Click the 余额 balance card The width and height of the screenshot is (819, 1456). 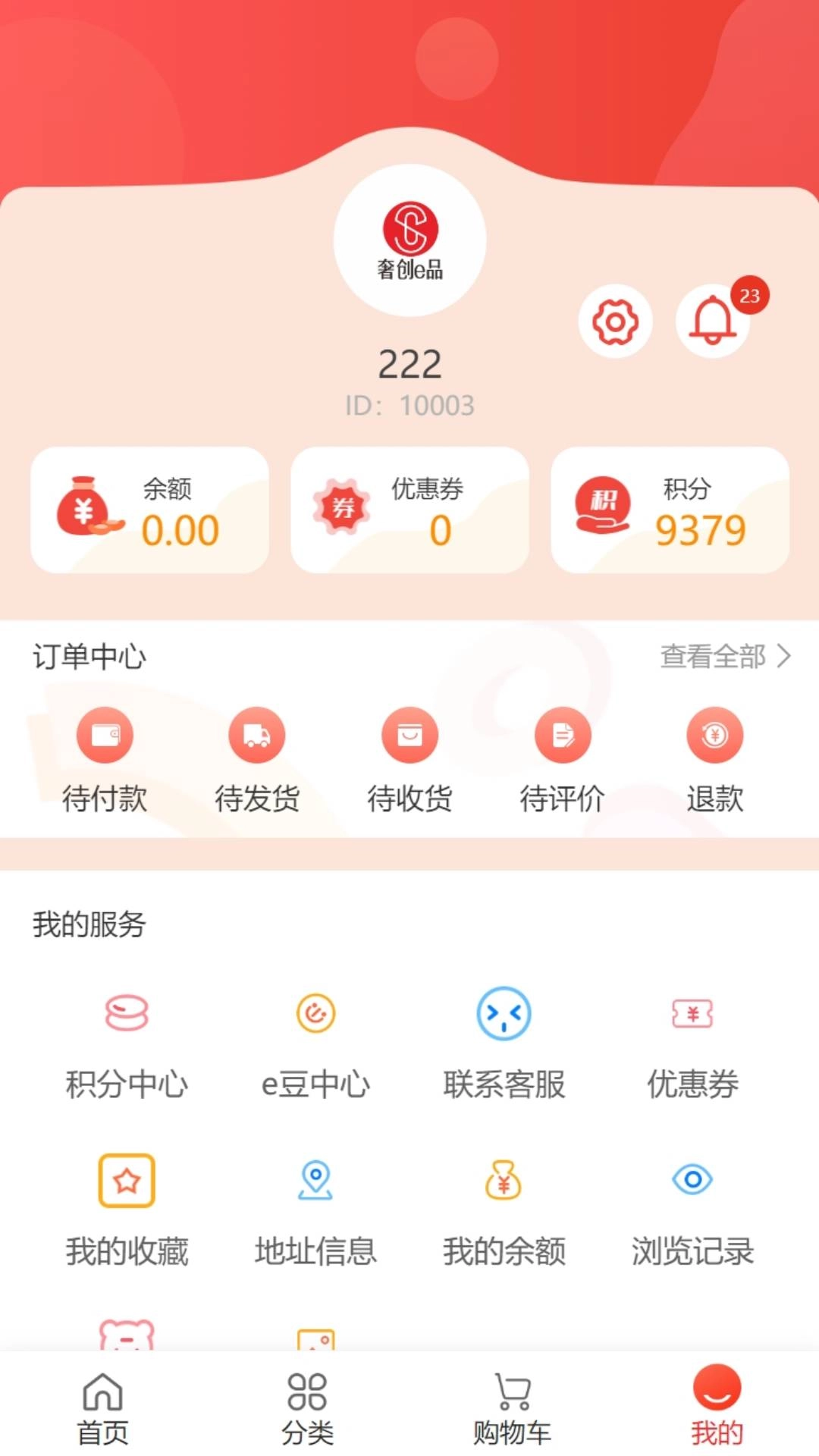coord(149,510)
